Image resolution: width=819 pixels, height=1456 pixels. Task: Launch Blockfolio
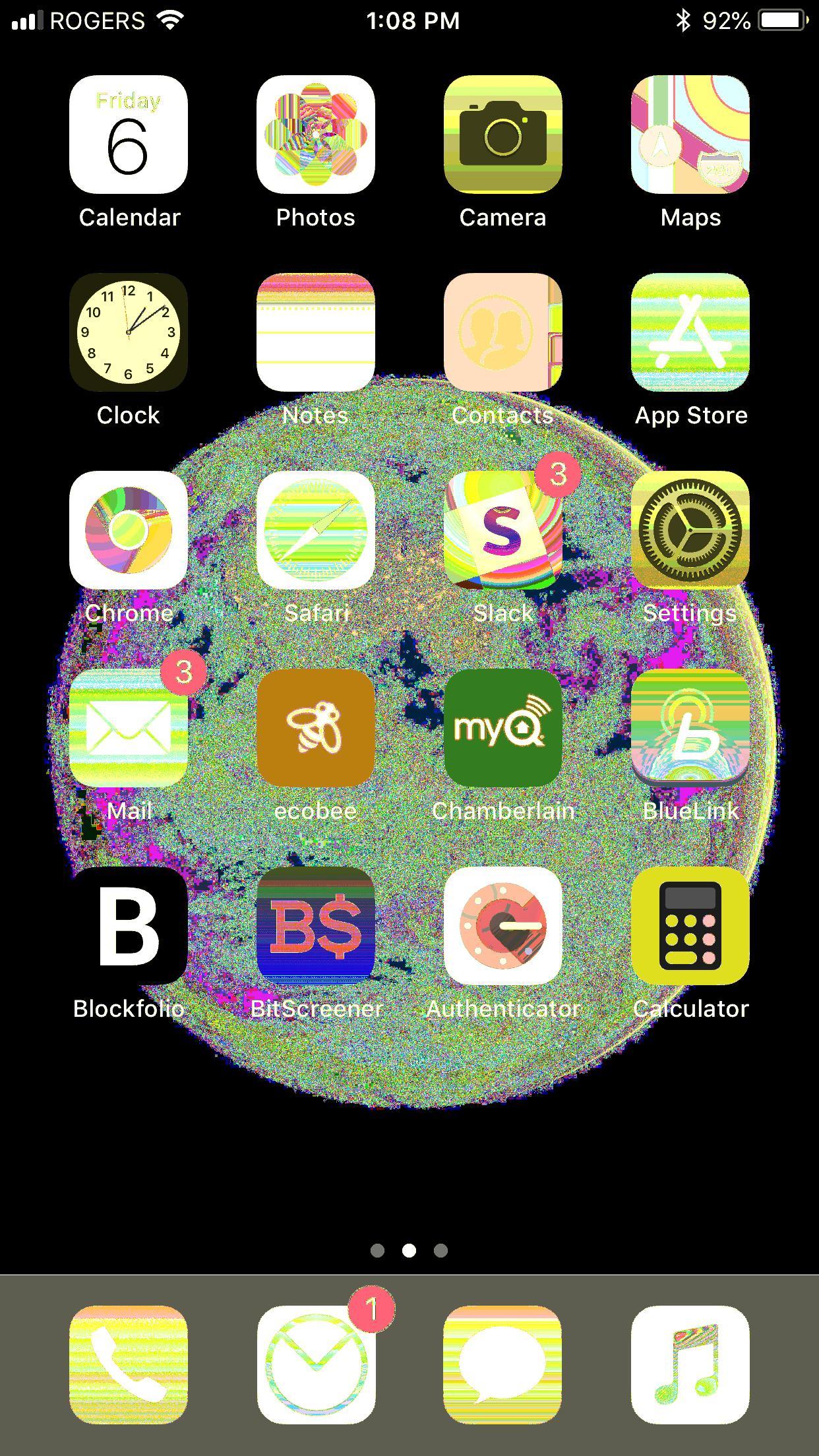129,926
